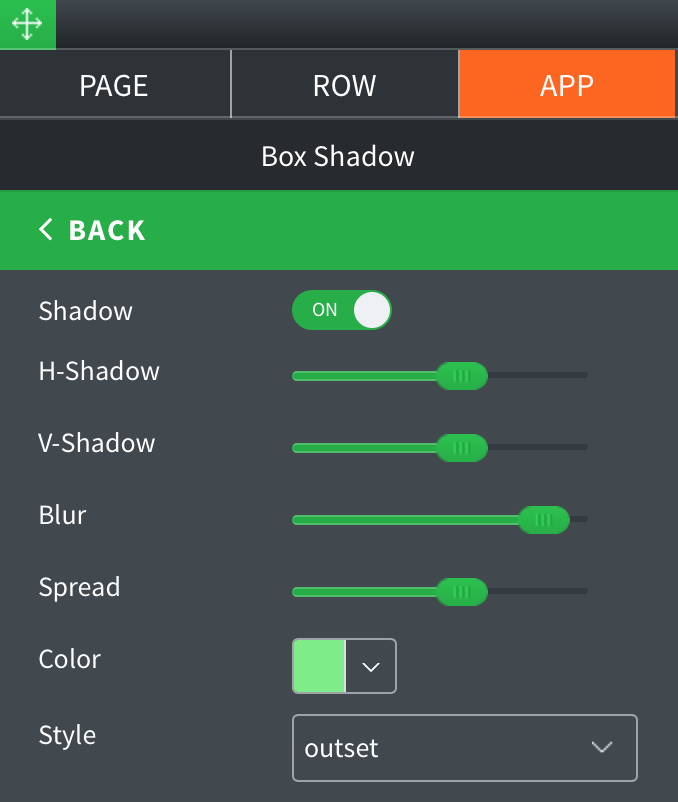Screen dimensions: 678x802
Task: Open the shadow color picker swatch
Action: (x=319, y=666)
